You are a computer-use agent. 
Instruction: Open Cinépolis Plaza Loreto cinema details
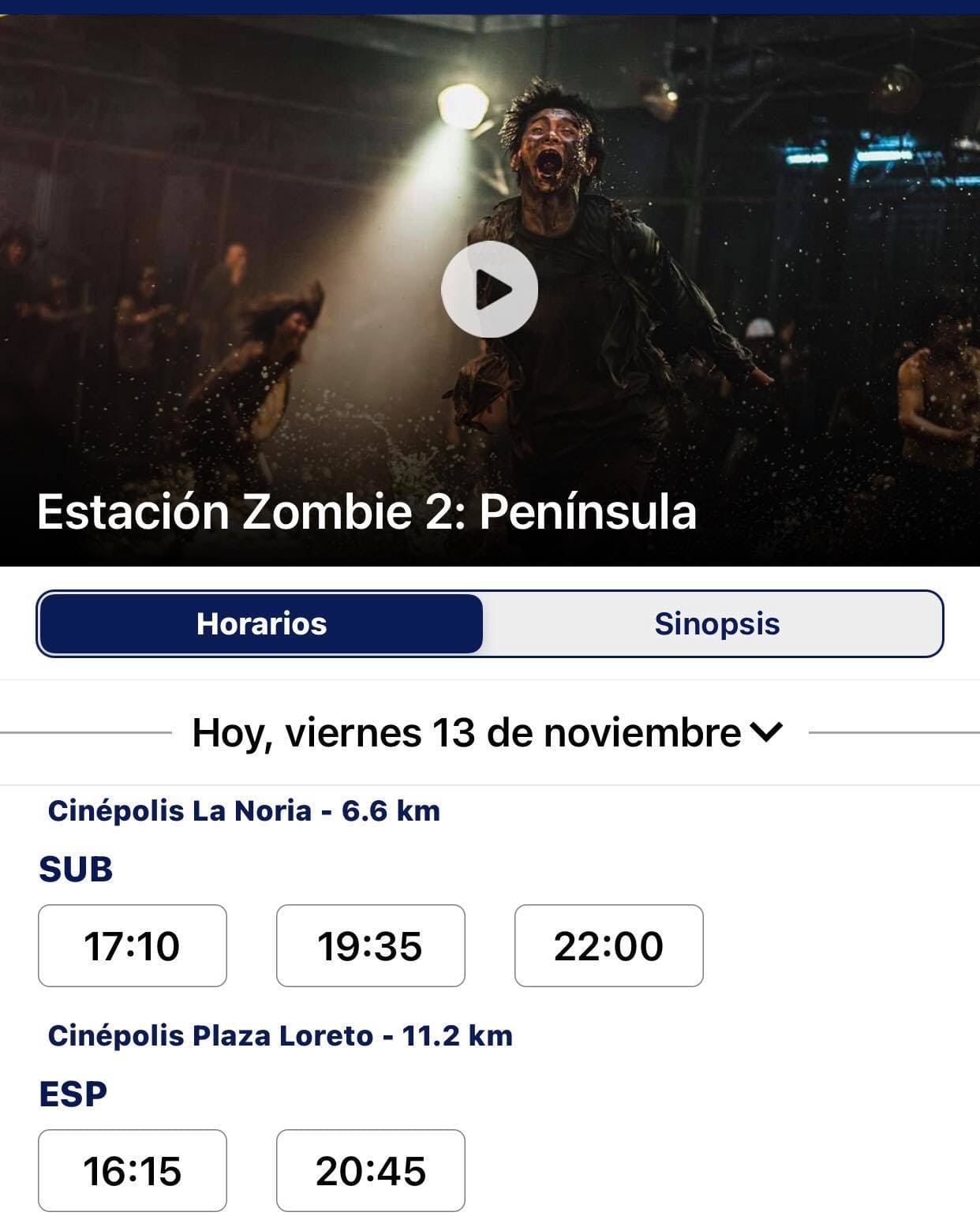280,1035
